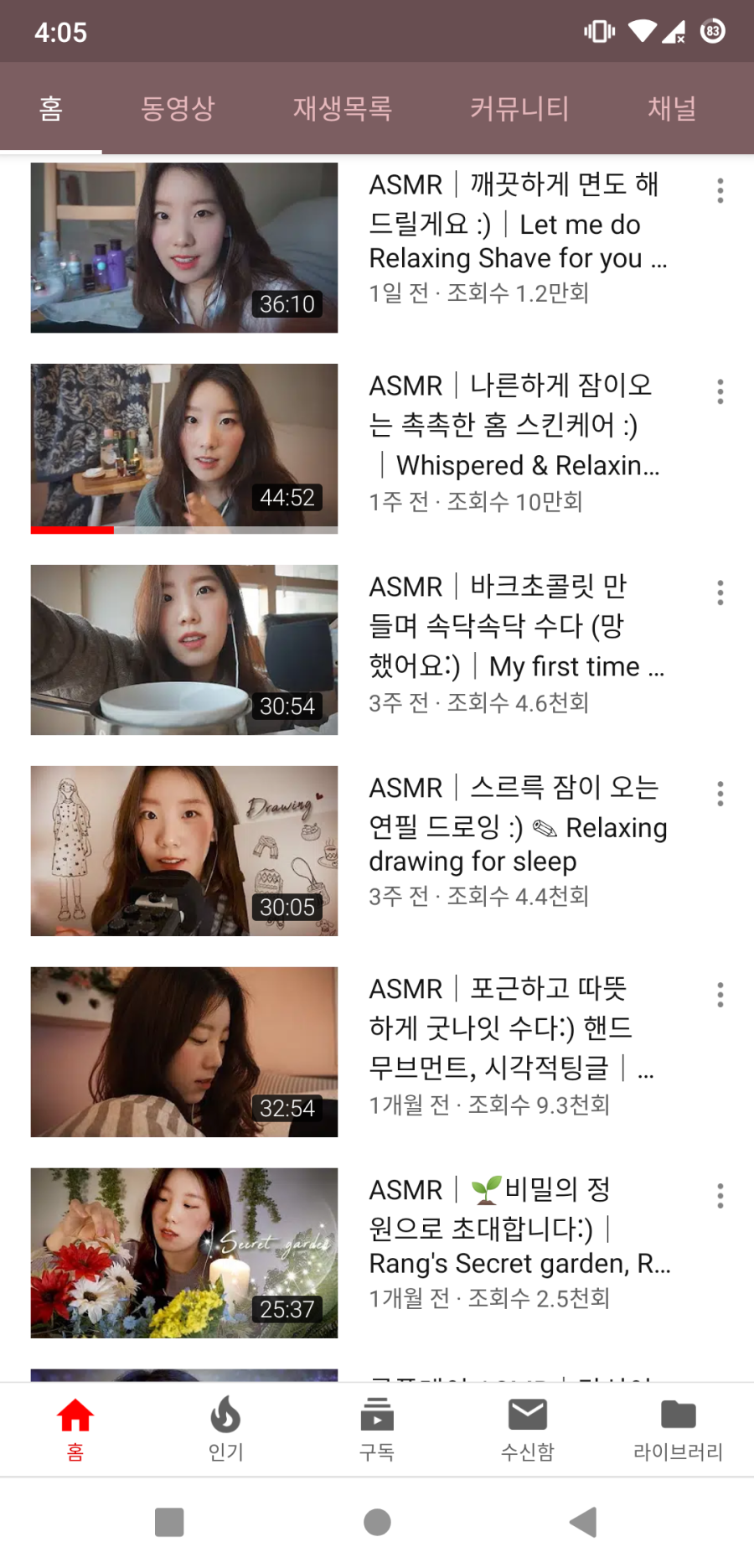Open the 재생목록 tab
Screen dimensions: 754x1568
(342, 108)
